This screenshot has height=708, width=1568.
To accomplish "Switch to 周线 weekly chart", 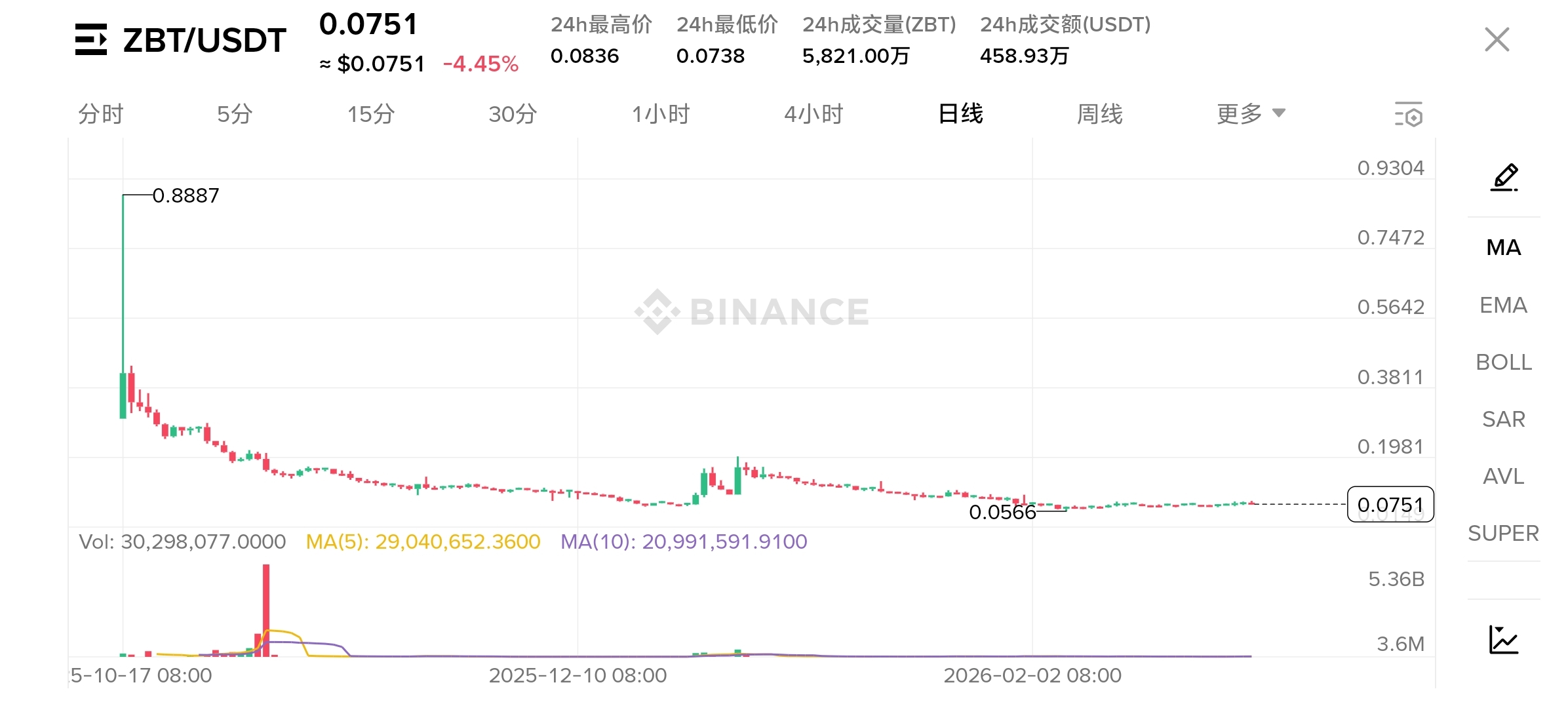I will click(1099, 114).
